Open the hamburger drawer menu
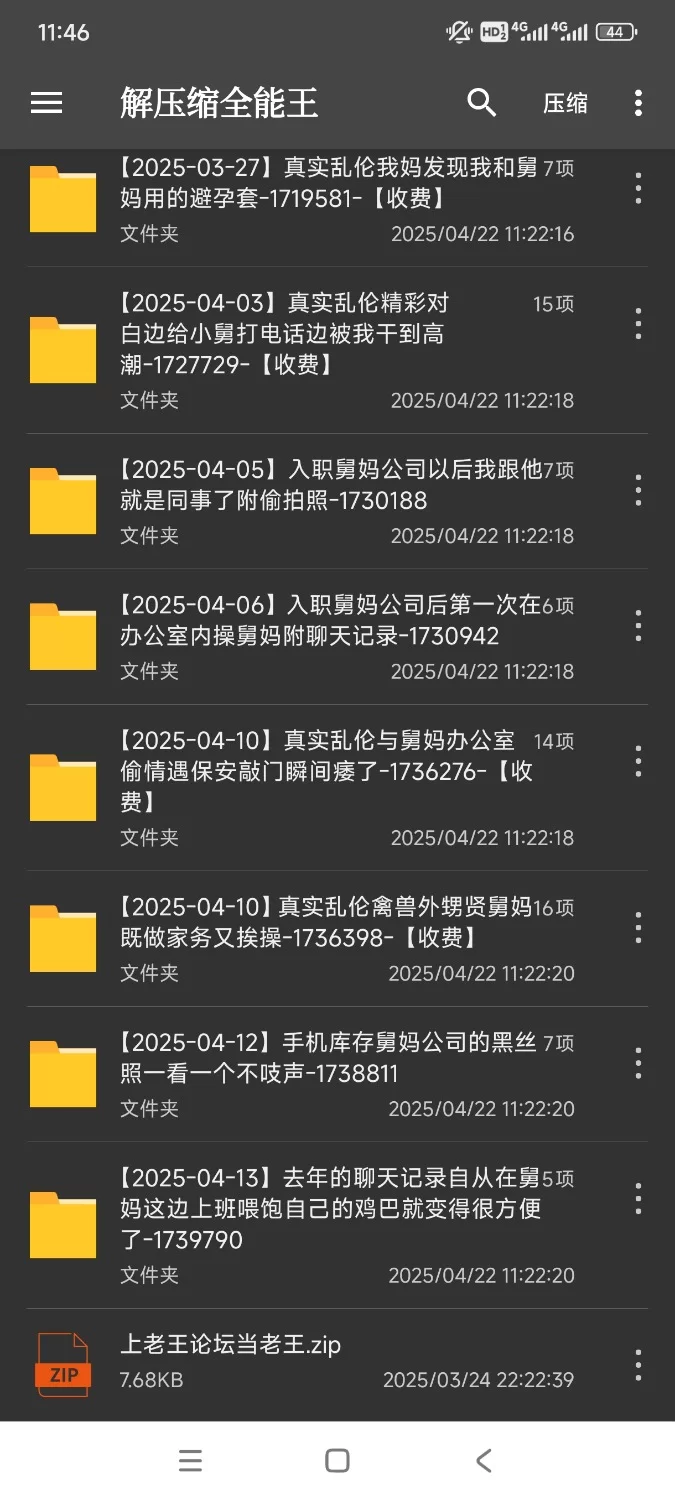This screenshot has height=1500, width=675. pos(46,103)
